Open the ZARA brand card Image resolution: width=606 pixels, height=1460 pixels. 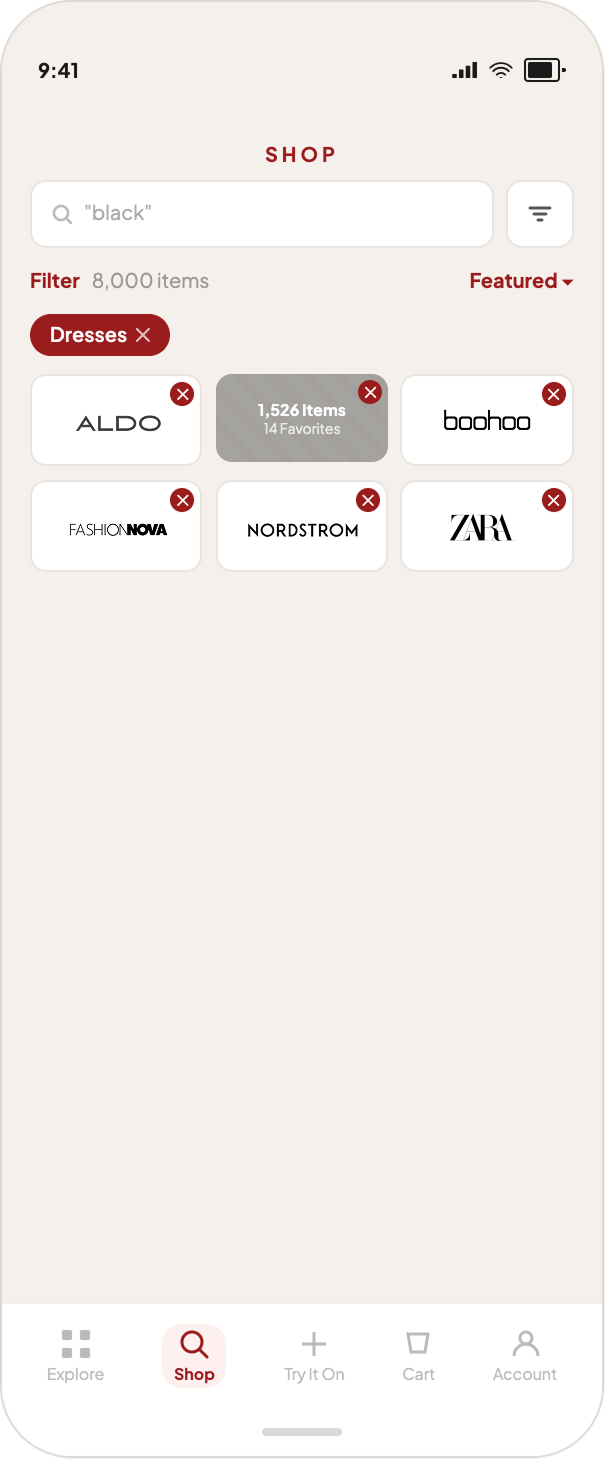coord(487,526)
